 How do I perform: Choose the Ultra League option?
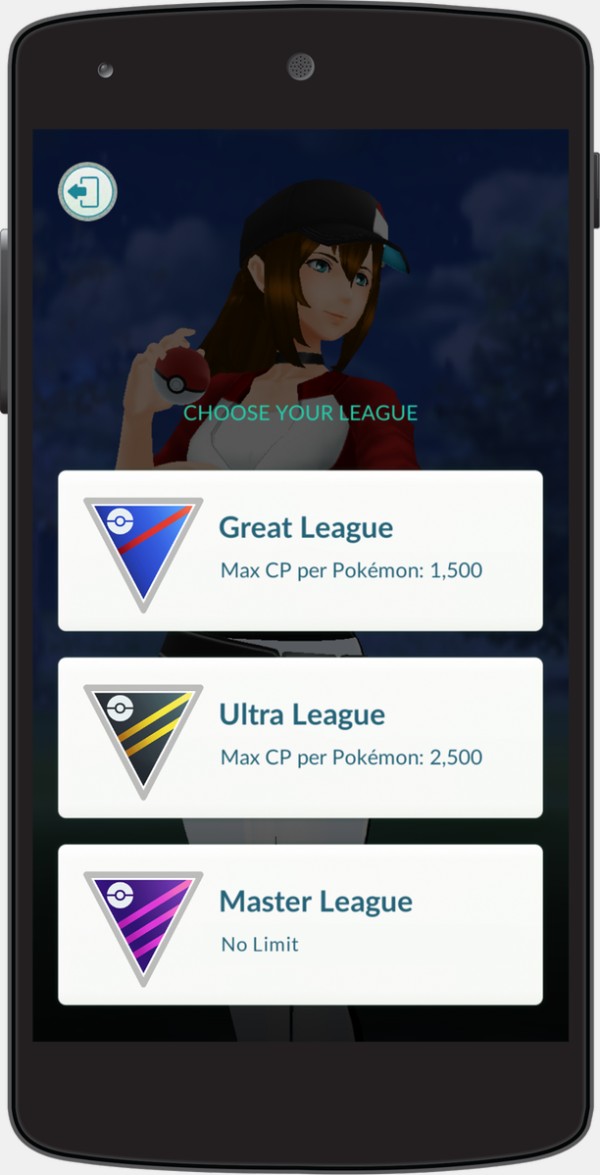pos(300,737)
